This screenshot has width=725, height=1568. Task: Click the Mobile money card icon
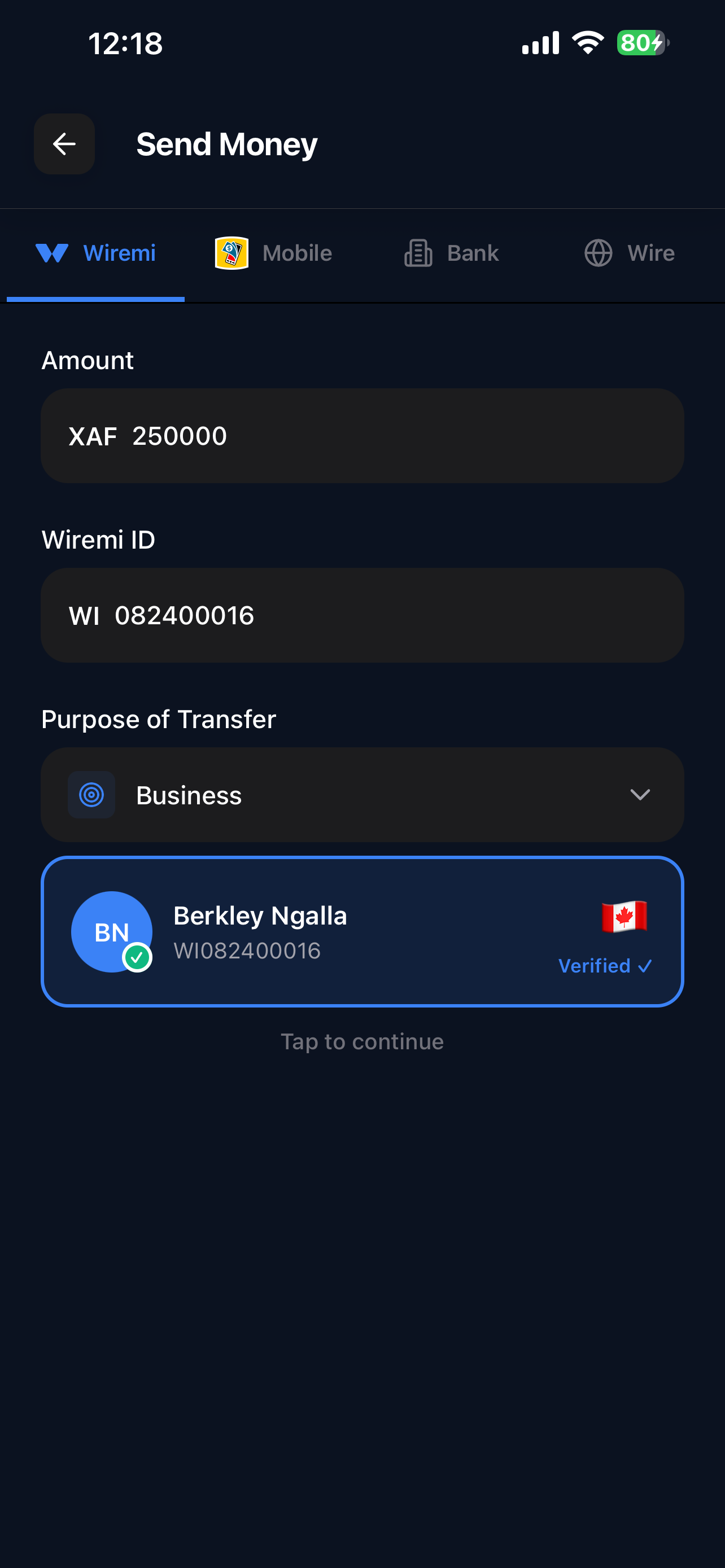231,253
